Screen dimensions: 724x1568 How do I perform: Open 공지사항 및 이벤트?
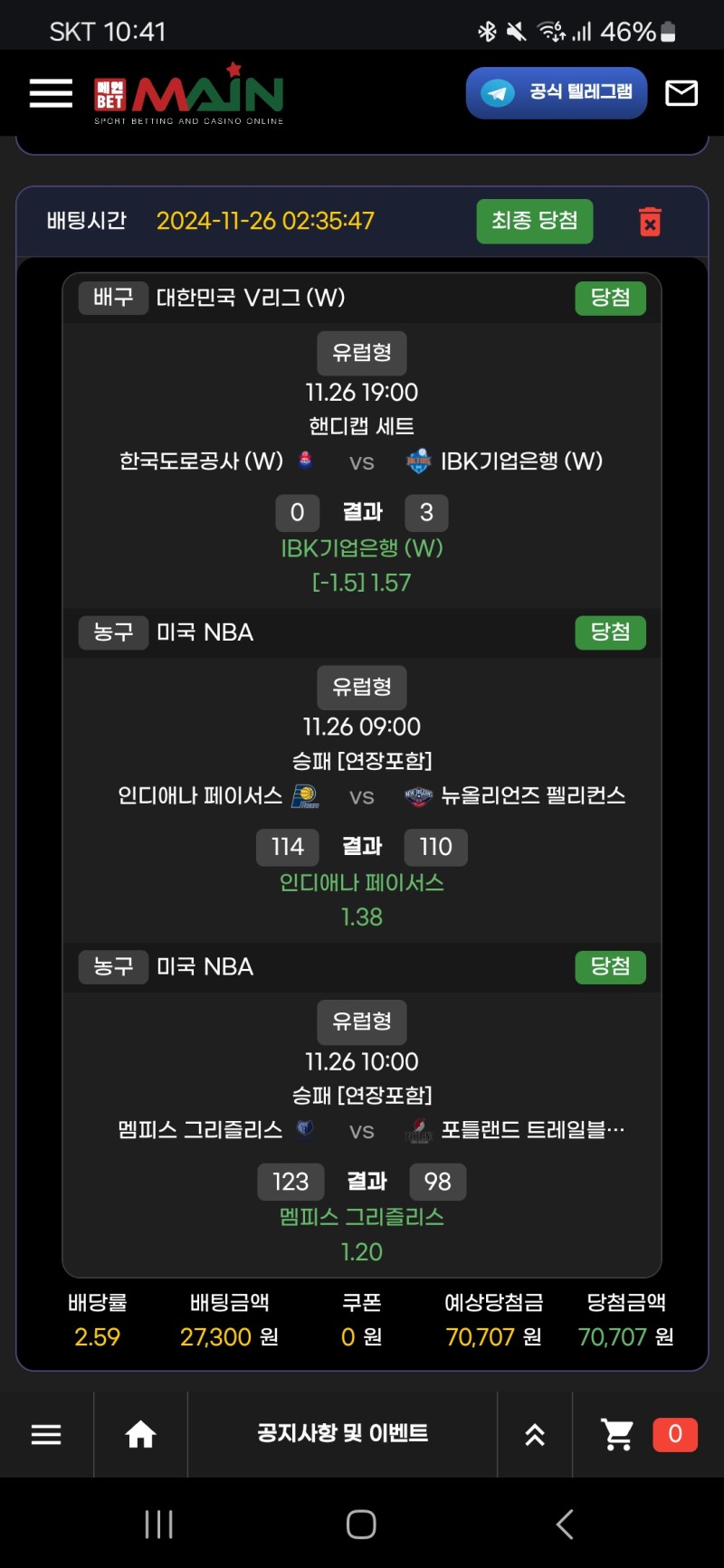click(x=342, y=1433)
